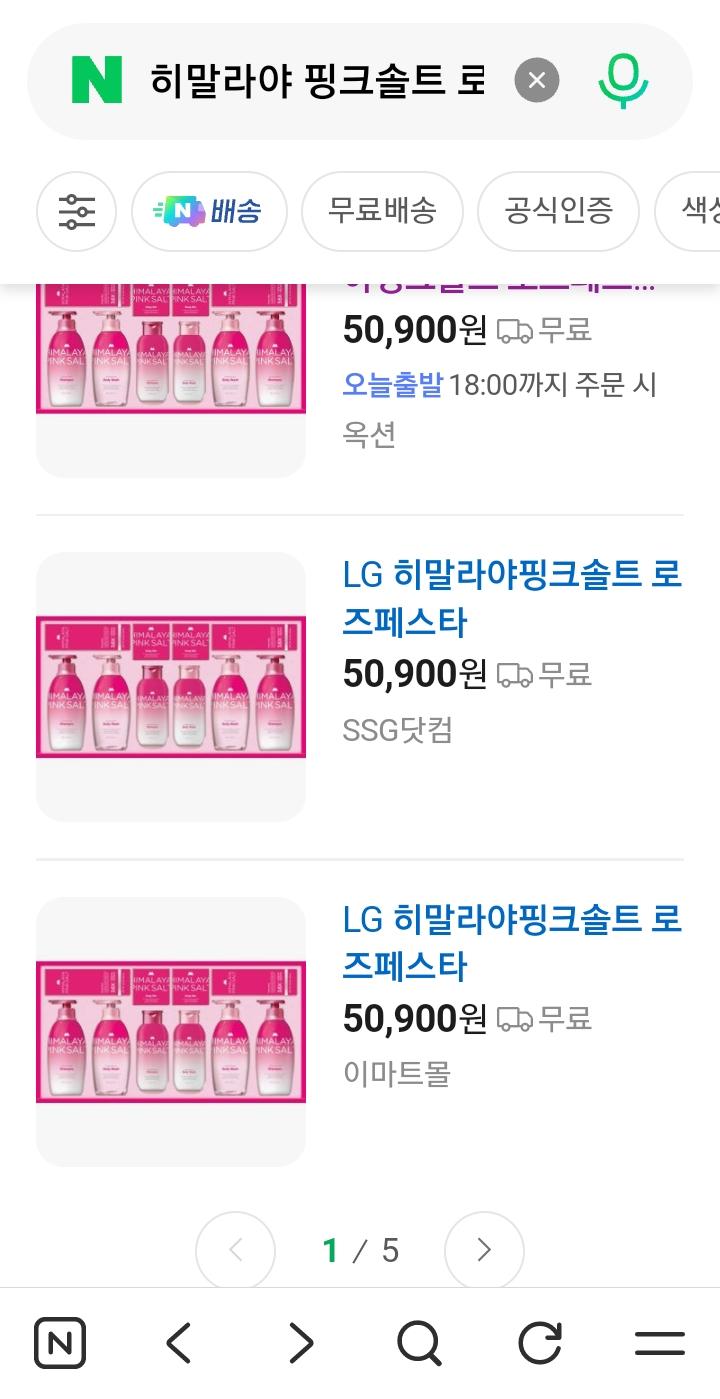
Task: Go back in browser history
Action: pyautogui.click(x=179, y=1343)
